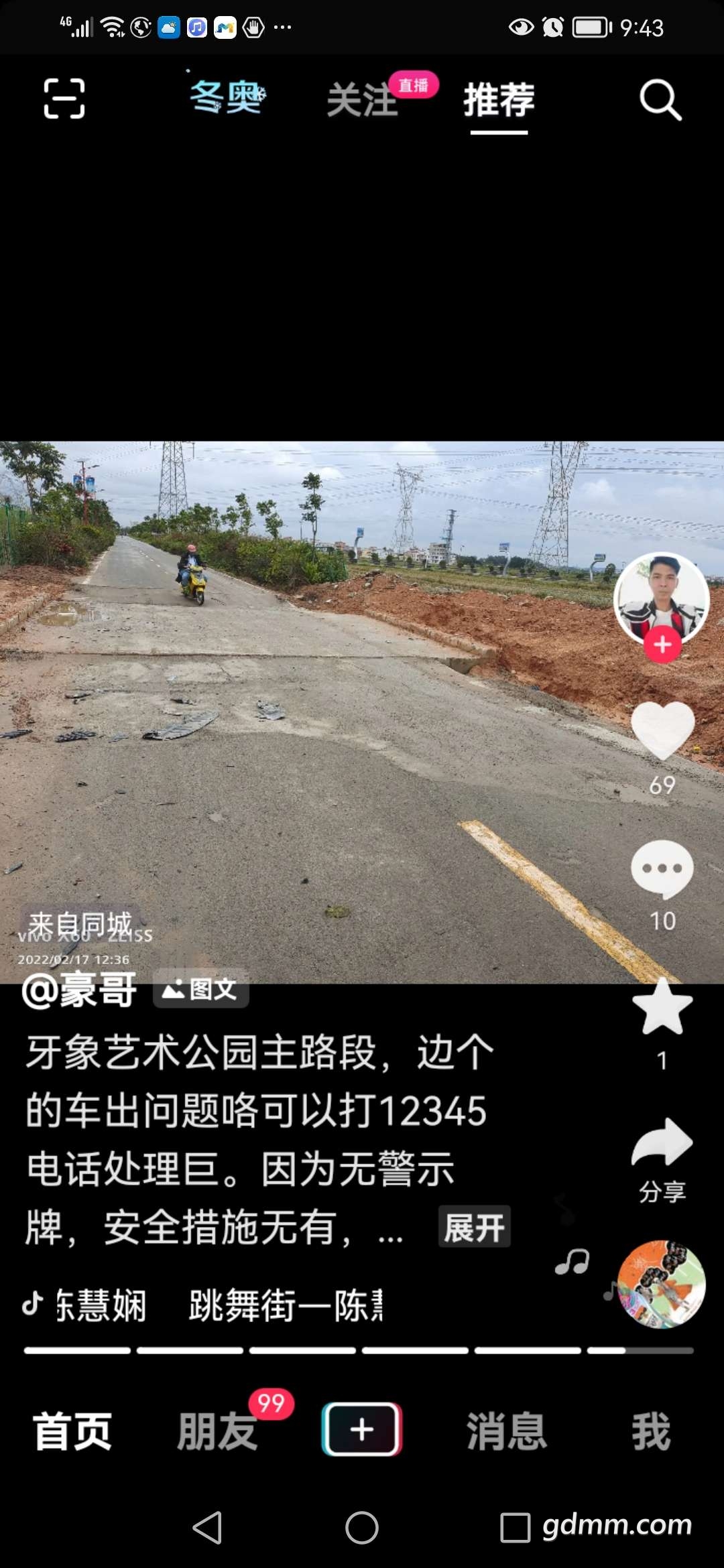Open 豪哥's profile avatar

[x=662, y=596]
